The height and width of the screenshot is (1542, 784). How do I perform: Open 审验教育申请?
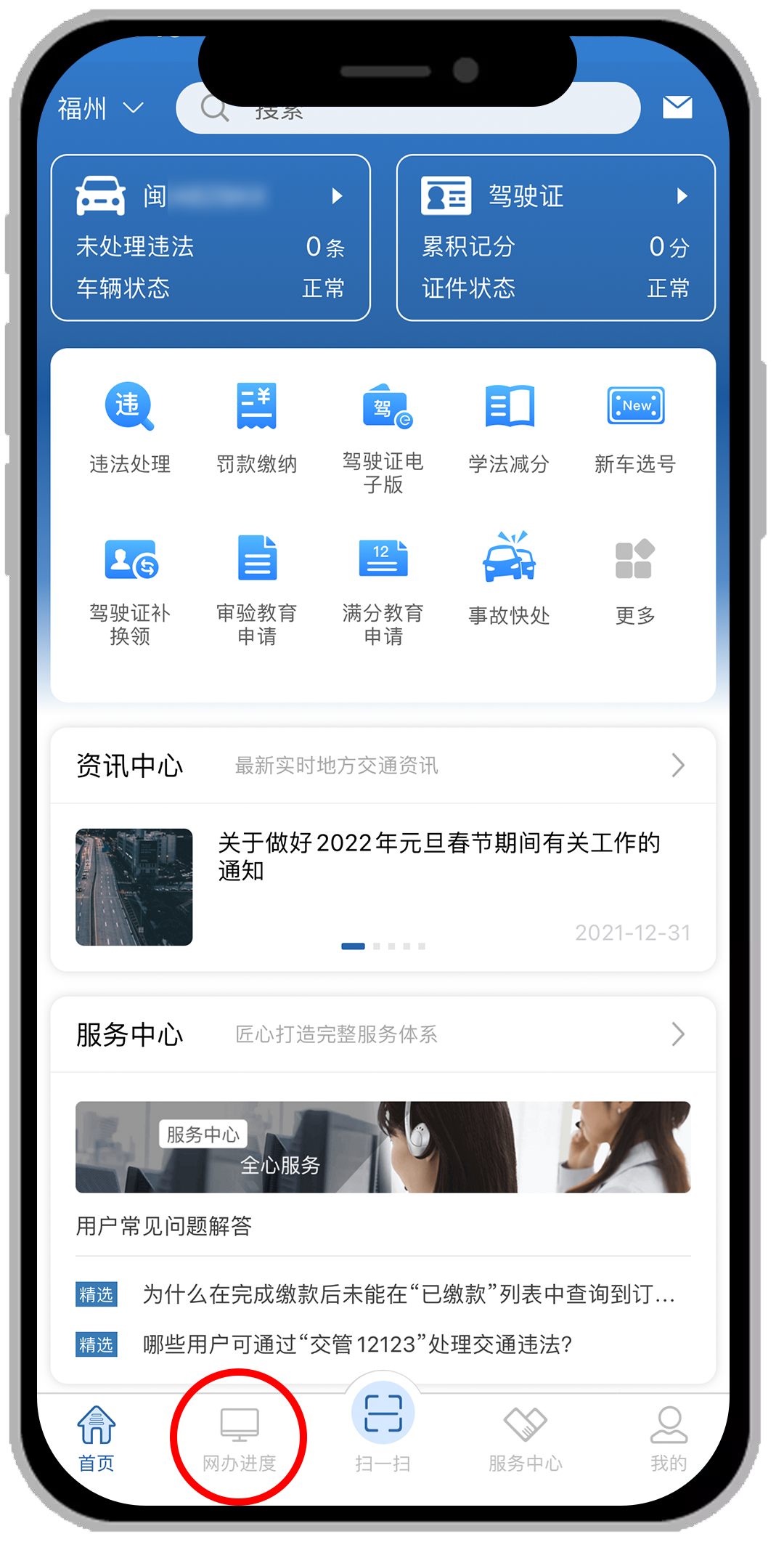pos(256,590)
